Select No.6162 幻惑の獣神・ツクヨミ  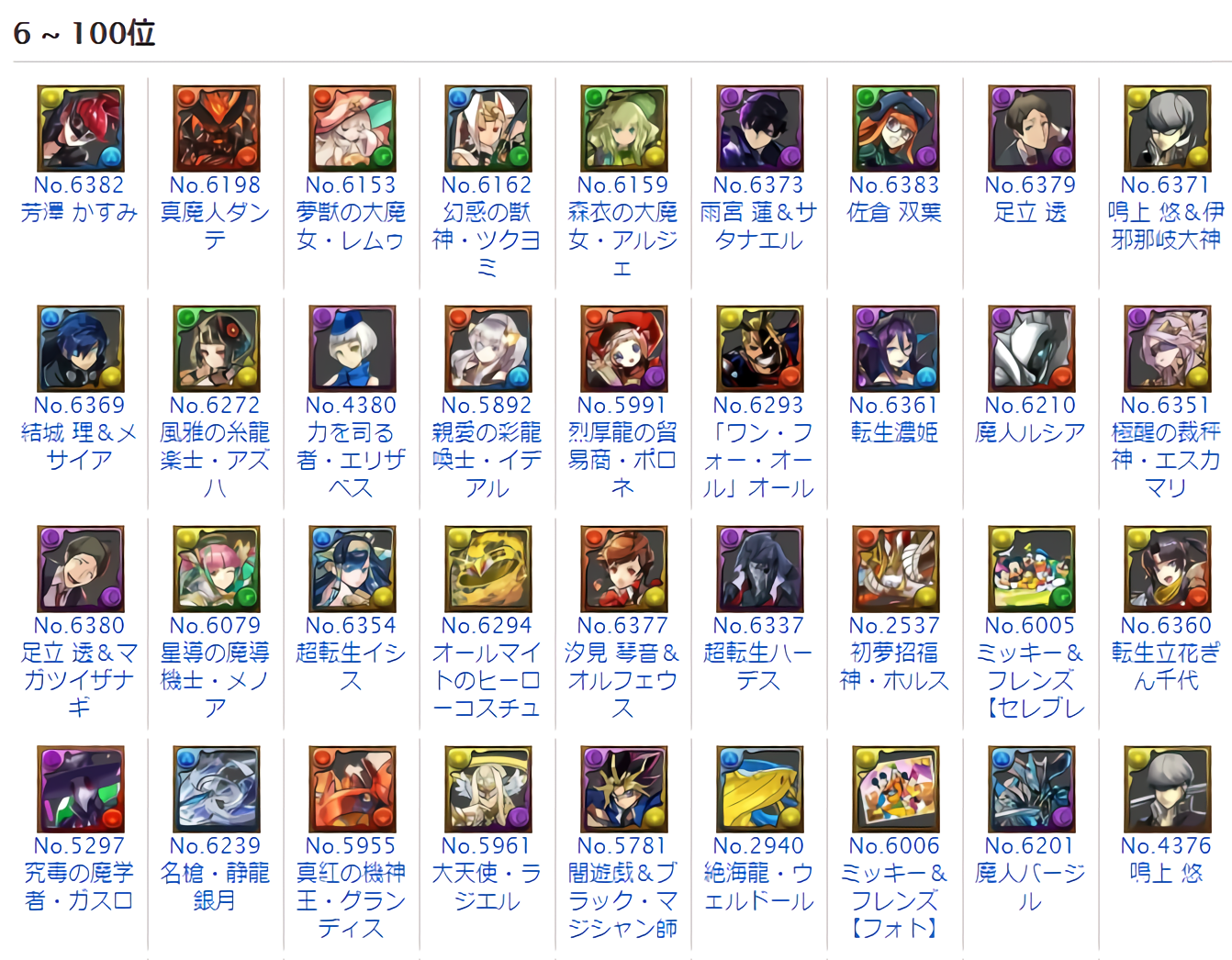point(487,128)
